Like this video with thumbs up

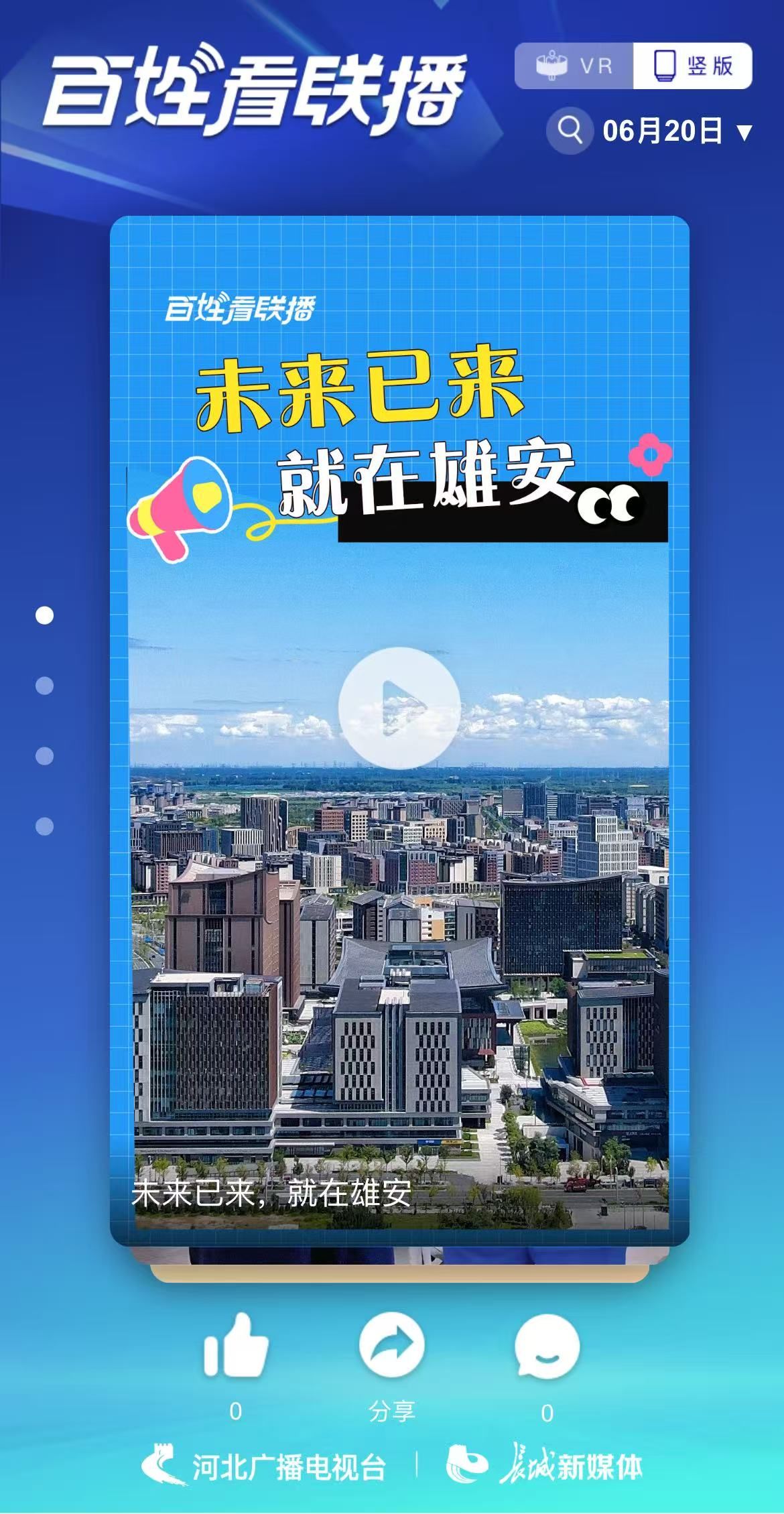point(236,1347)
